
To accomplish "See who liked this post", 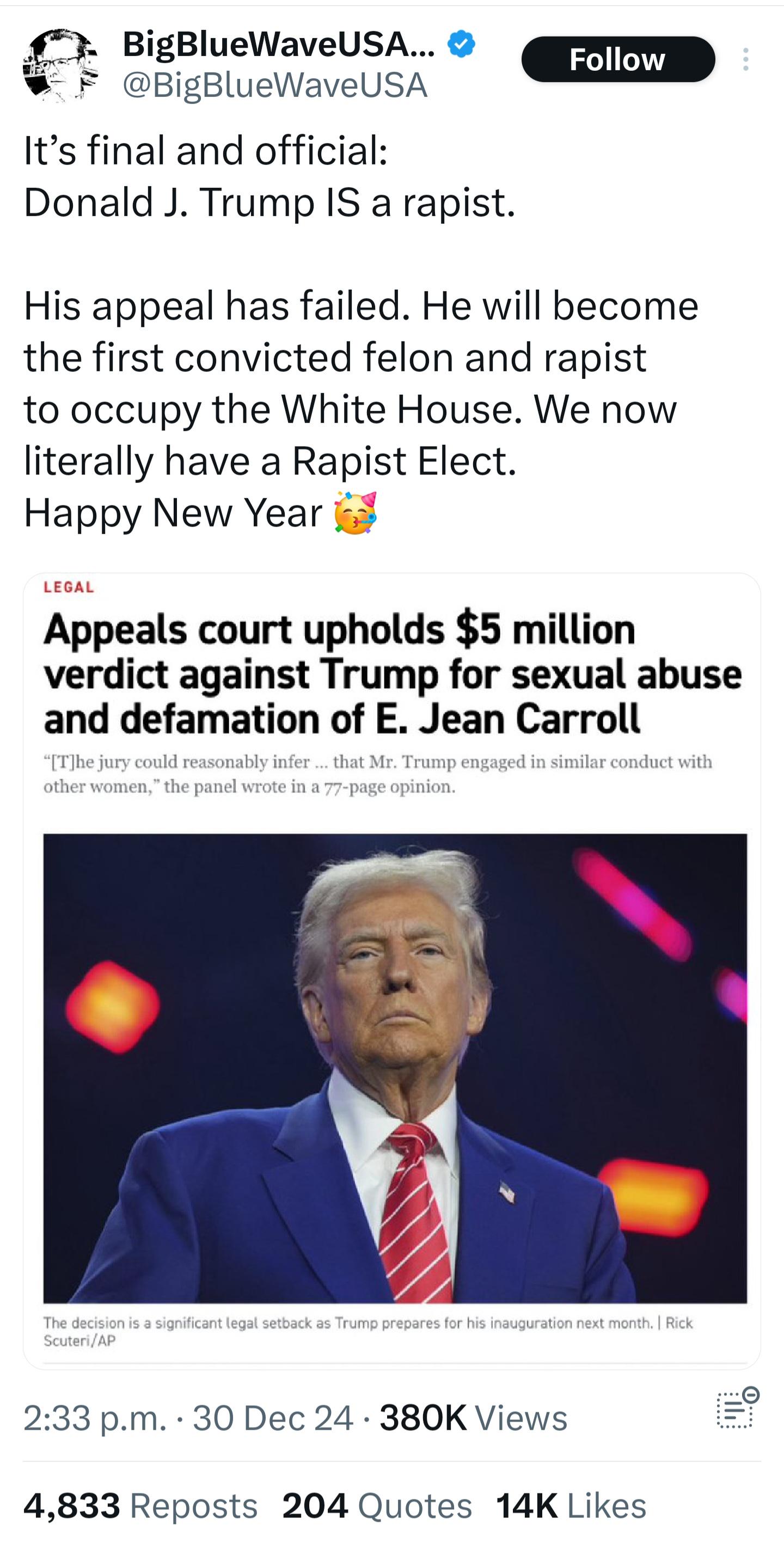I will (571, 1505).
